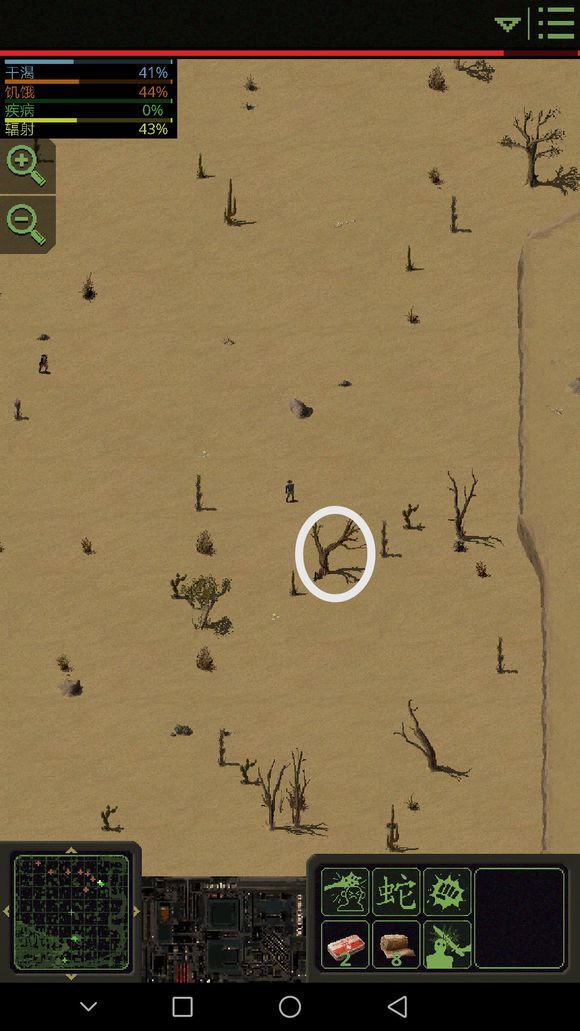Use the bread item with count 8
The image size is (580, 1031).
click(397, 944)
